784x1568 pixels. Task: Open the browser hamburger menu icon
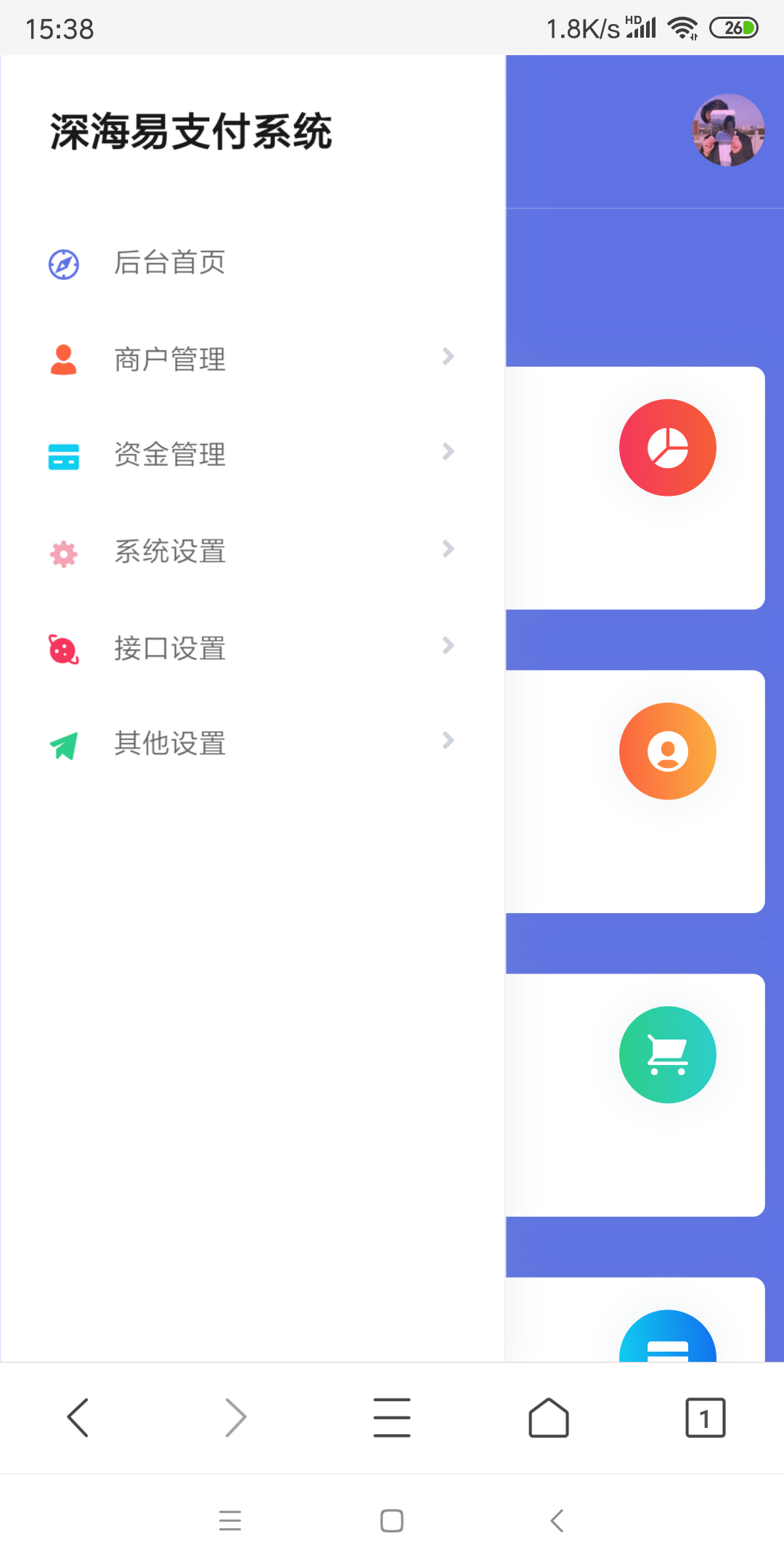tap(392, 1417)
